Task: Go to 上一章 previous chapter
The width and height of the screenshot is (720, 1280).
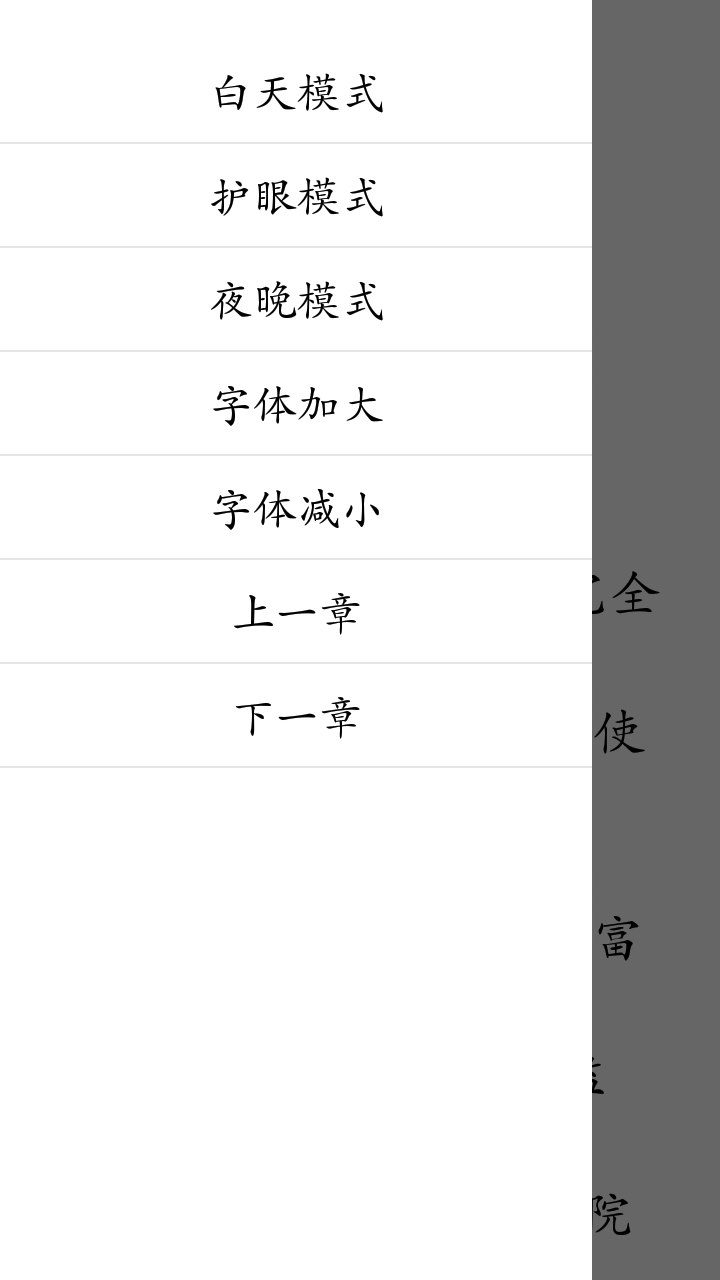Action: pyautogui.click(x=297, y=613)
